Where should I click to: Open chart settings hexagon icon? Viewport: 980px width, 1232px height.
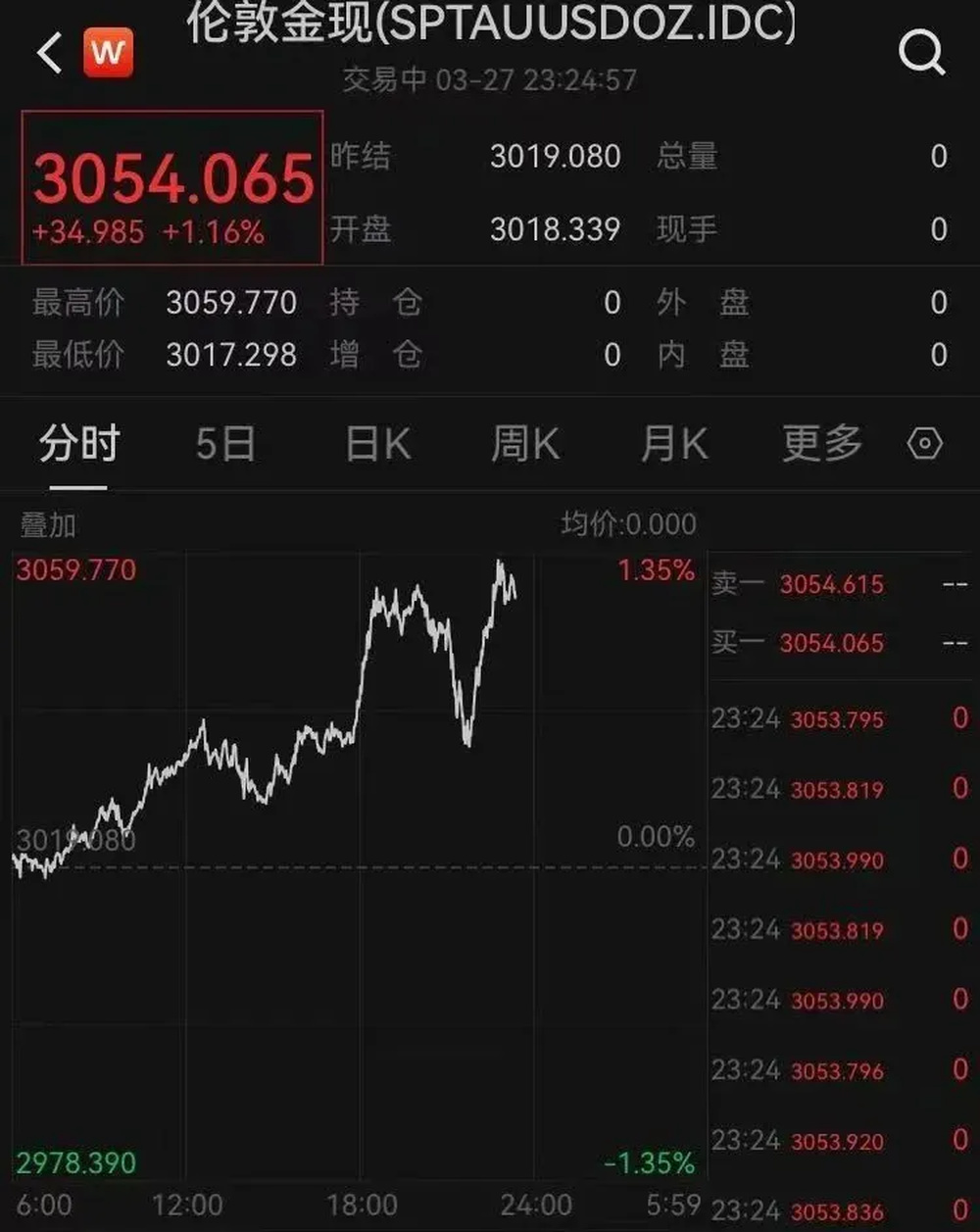(924, 444)
